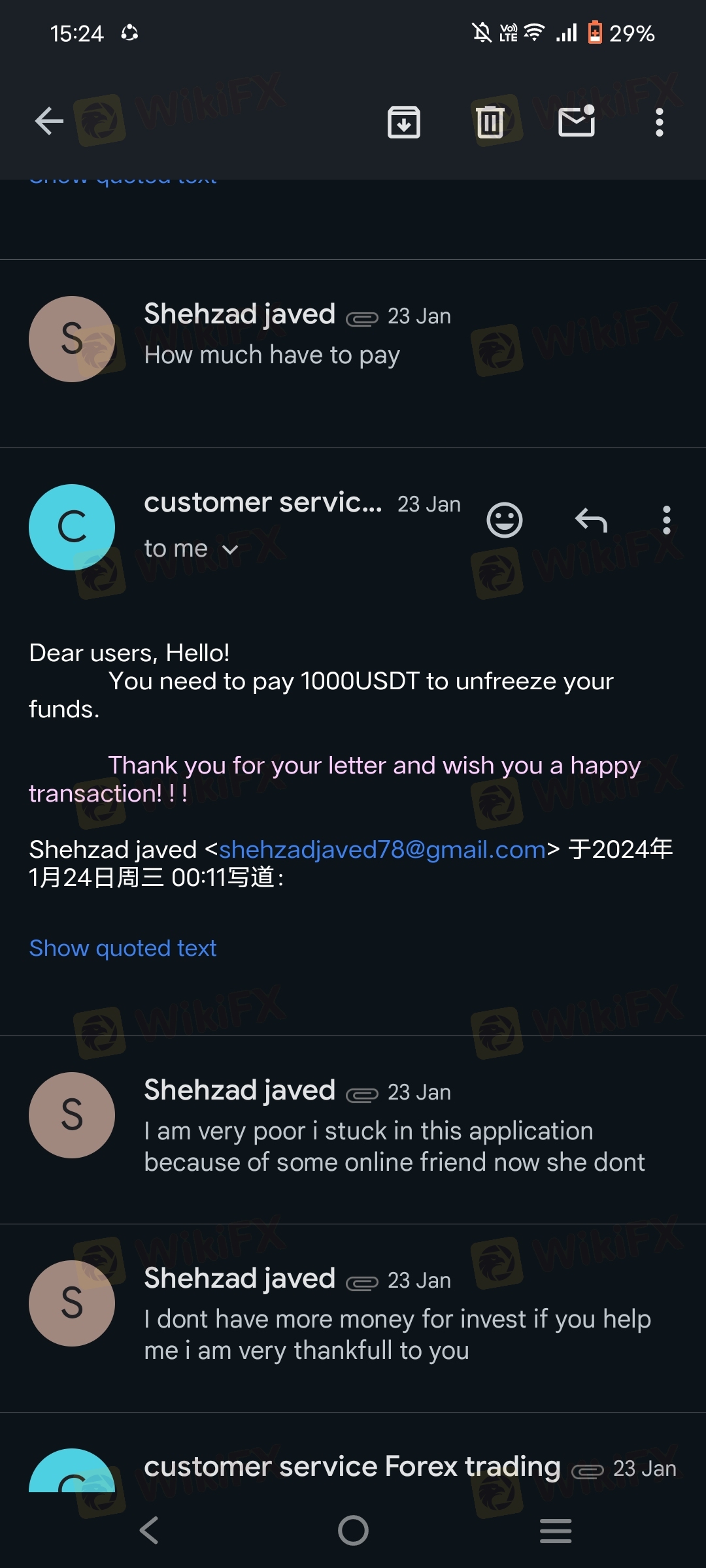Delete this conversation with the trash icon

pyautogui.click(x=490, y=122)
